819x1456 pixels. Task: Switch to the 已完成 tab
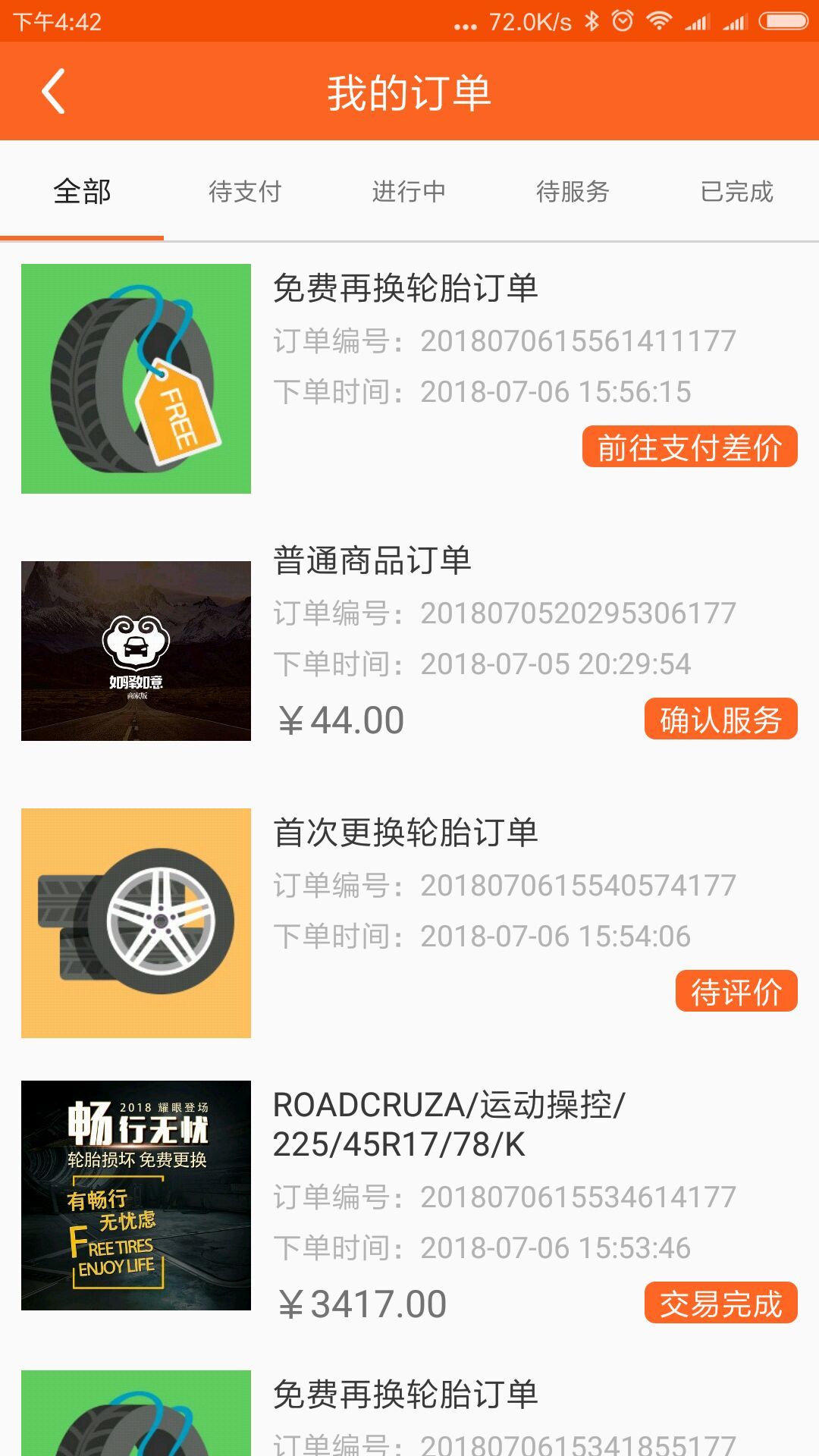point(737,192)
